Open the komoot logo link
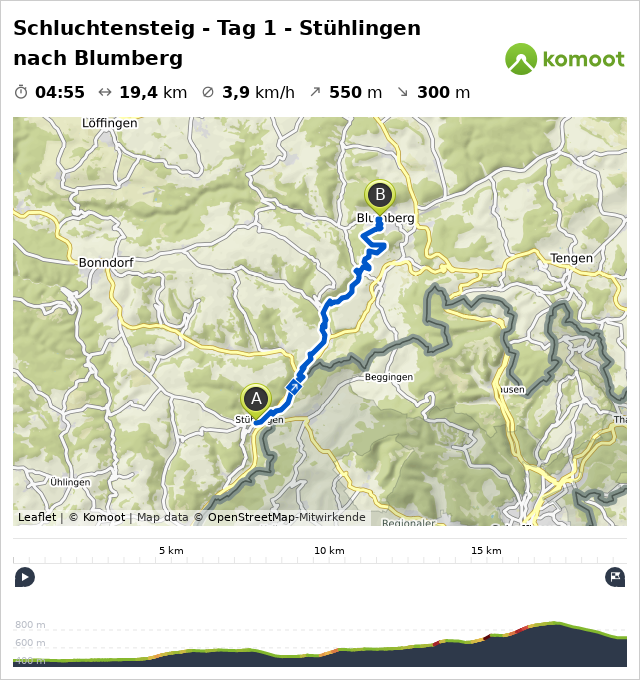This screenshot has height=680, width=640. pyautogui.click(x=564, y=59)
